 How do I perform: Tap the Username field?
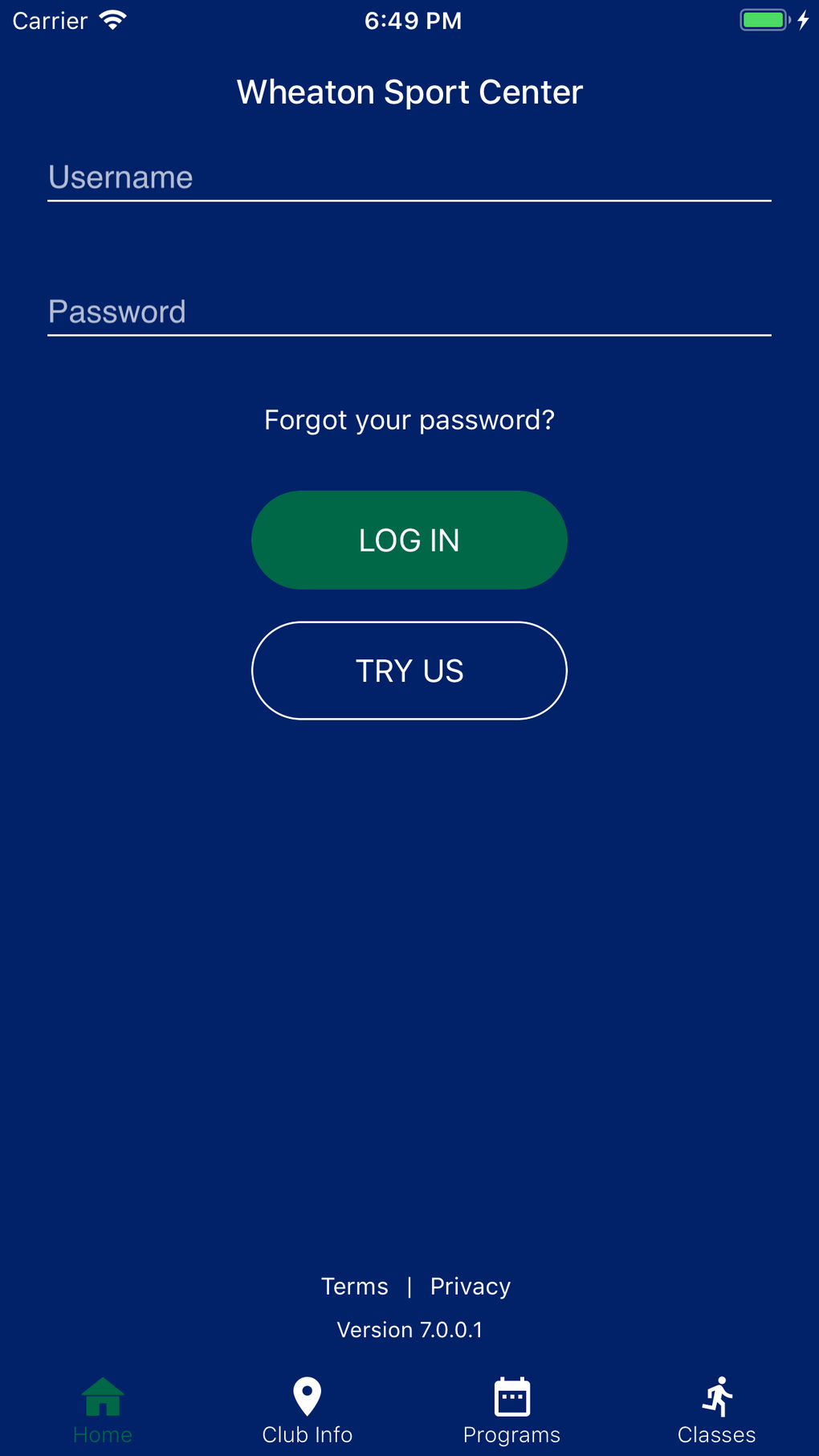click(x=409, y=177)
